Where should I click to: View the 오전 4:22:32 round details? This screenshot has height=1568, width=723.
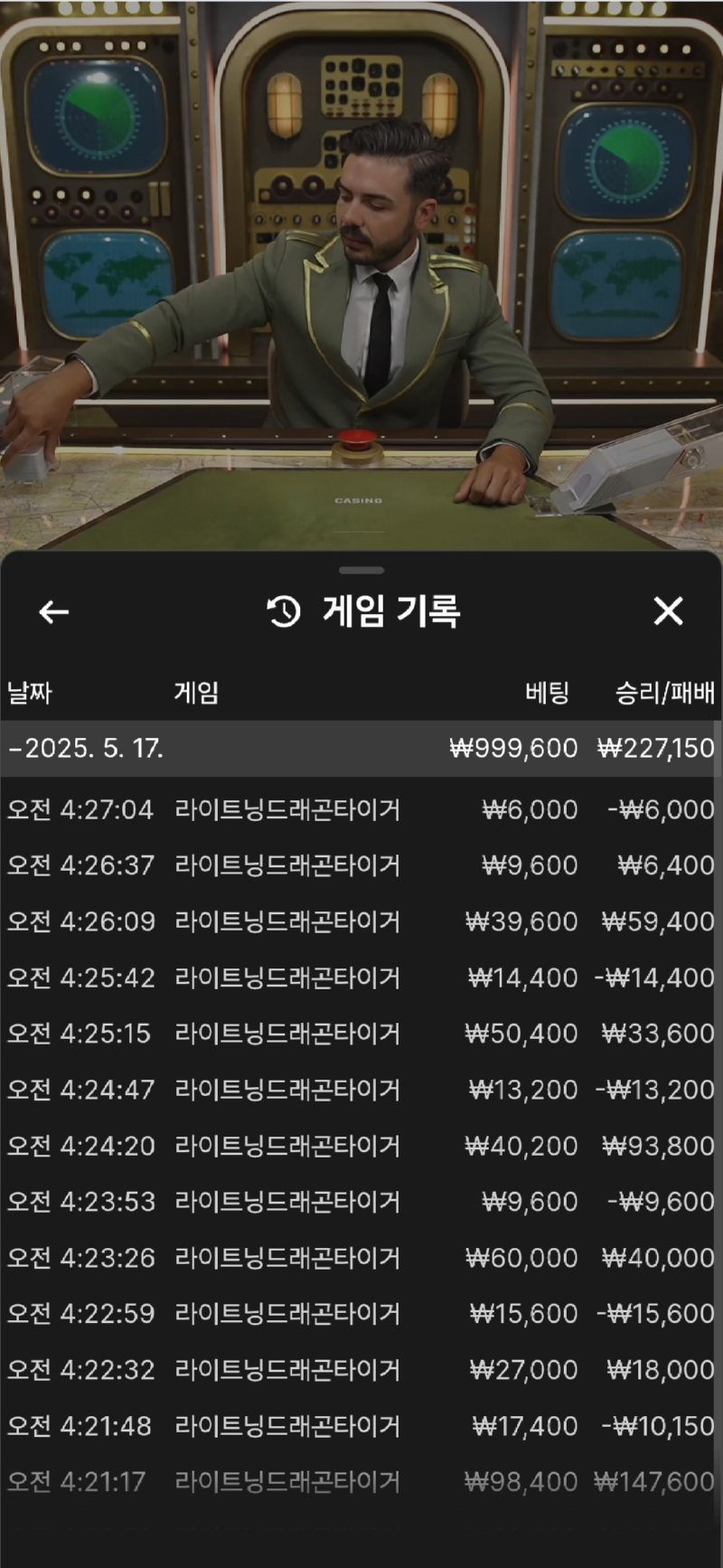click(360, 1370)
